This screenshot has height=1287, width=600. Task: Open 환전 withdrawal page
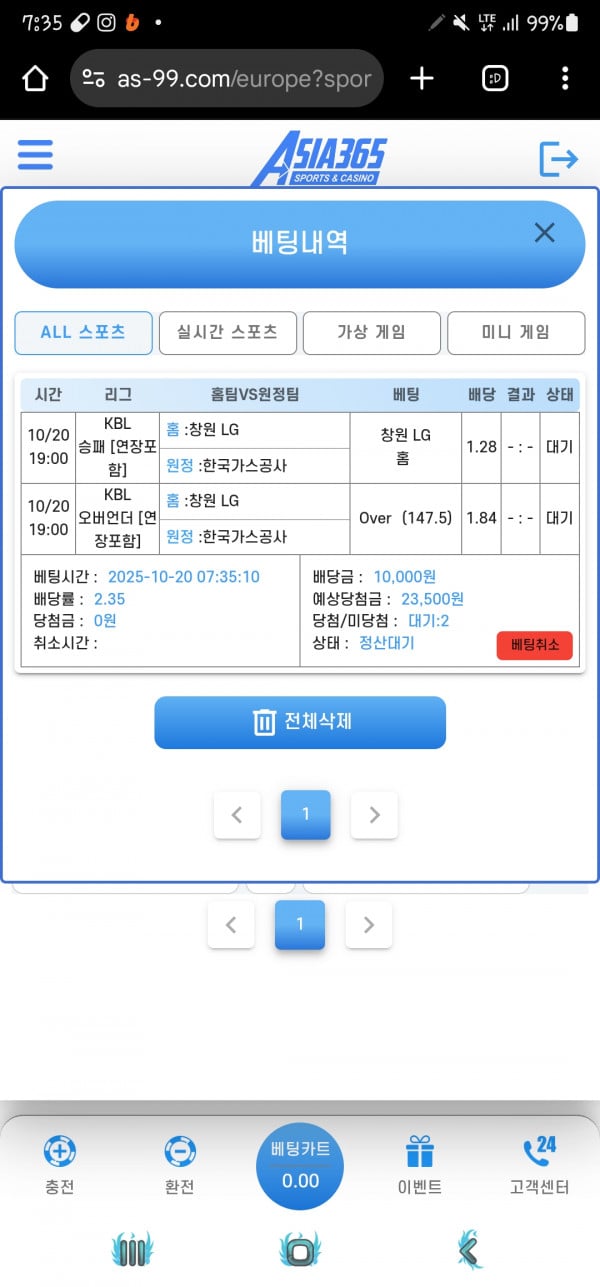pos(180,1166)
